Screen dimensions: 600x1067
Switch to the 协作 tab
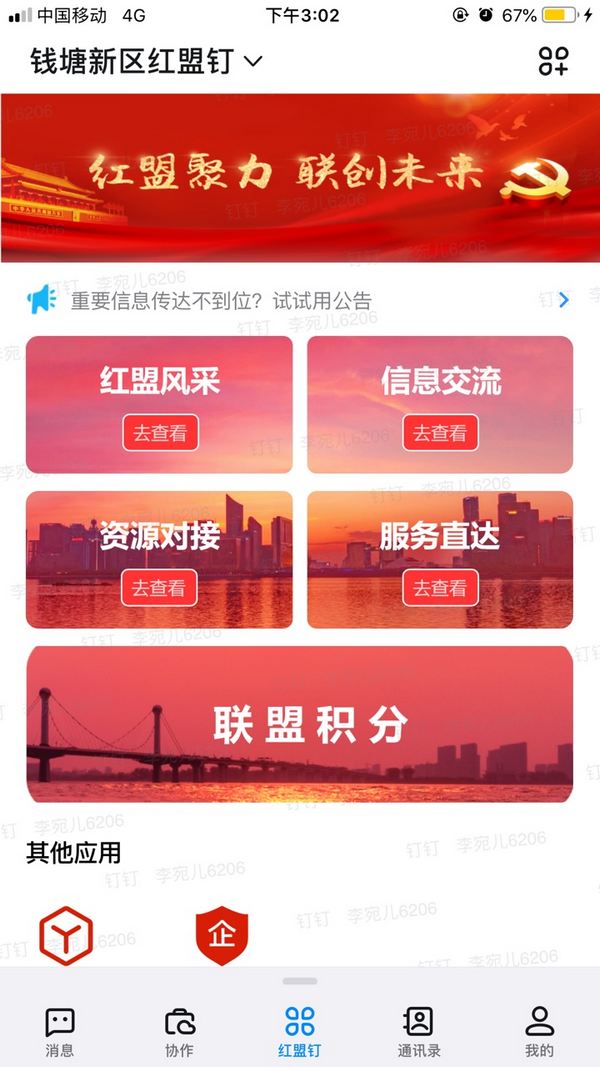(180, 1032)
